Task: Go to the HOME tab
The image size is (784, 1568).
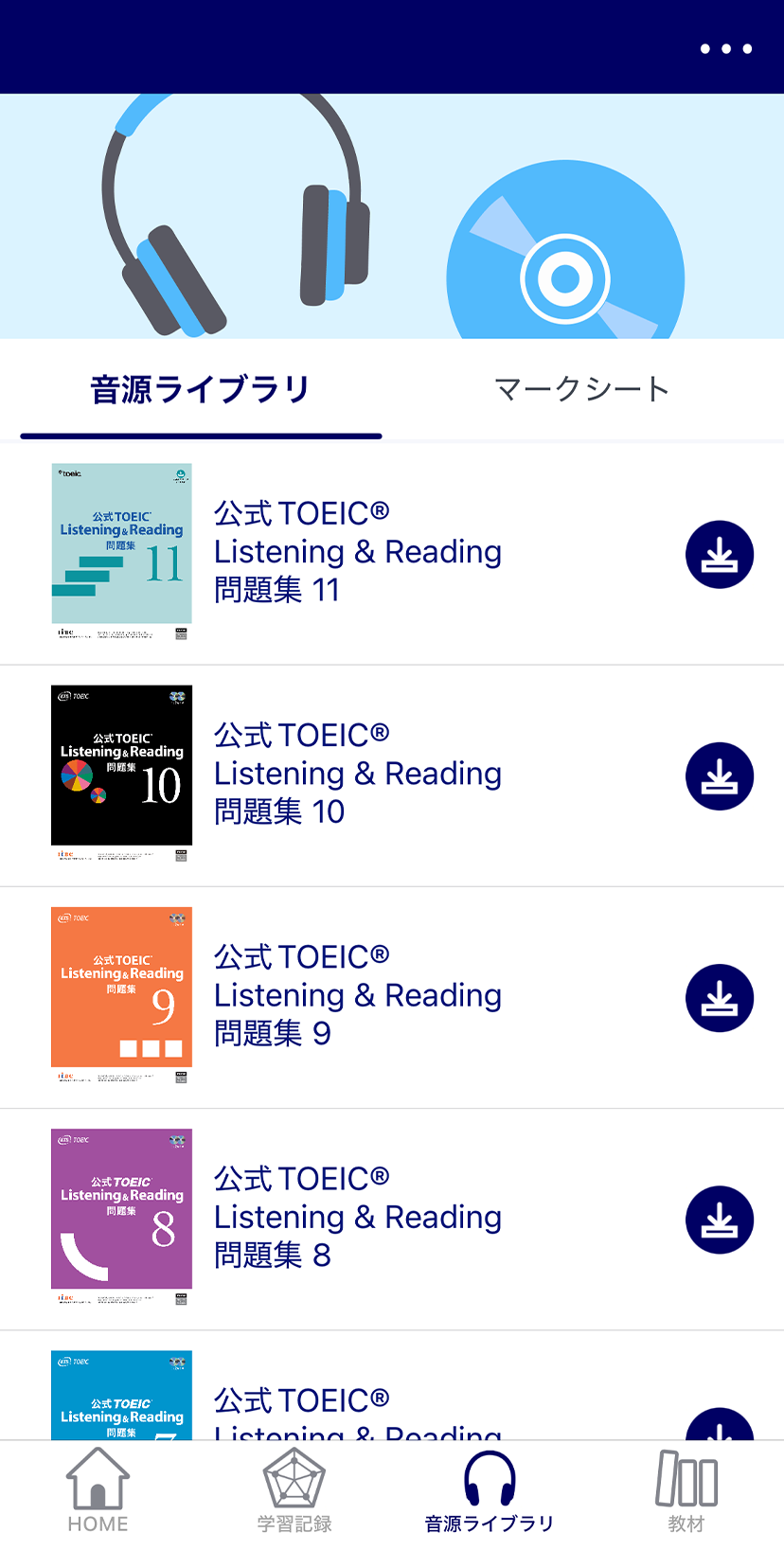Action: (x=98, y=1492)
